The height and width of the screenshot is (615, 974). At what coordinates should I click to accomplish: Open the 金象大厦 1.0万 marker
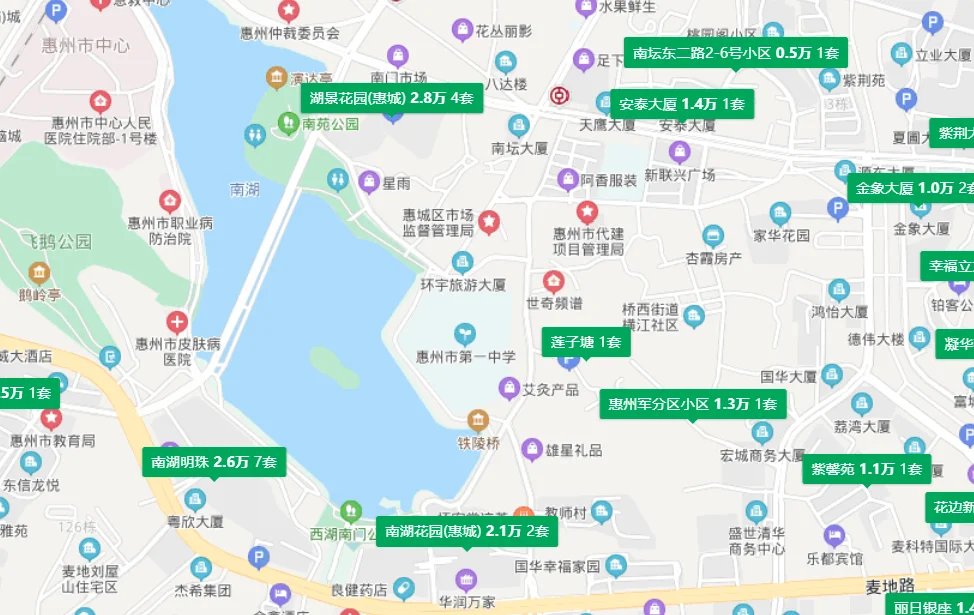(911, 188)
